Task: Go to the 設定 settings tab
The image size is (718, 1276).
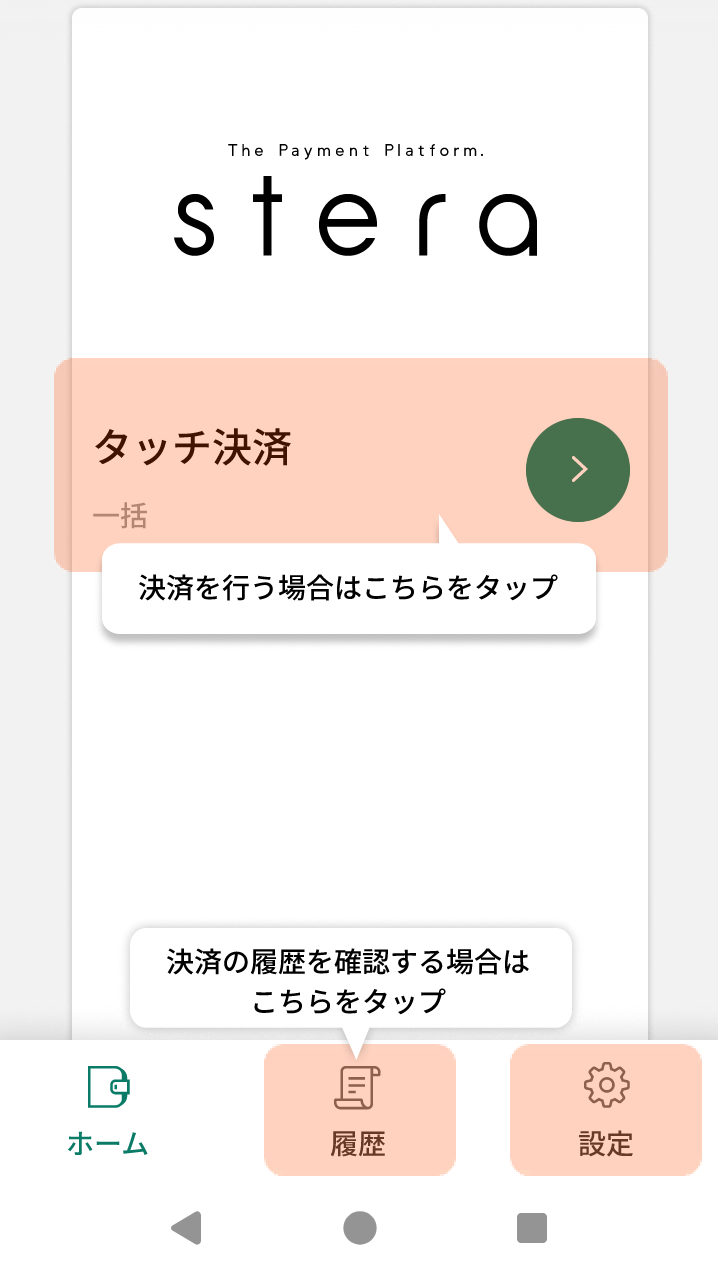Action: pyautogui.click(x=605, y=1110)
